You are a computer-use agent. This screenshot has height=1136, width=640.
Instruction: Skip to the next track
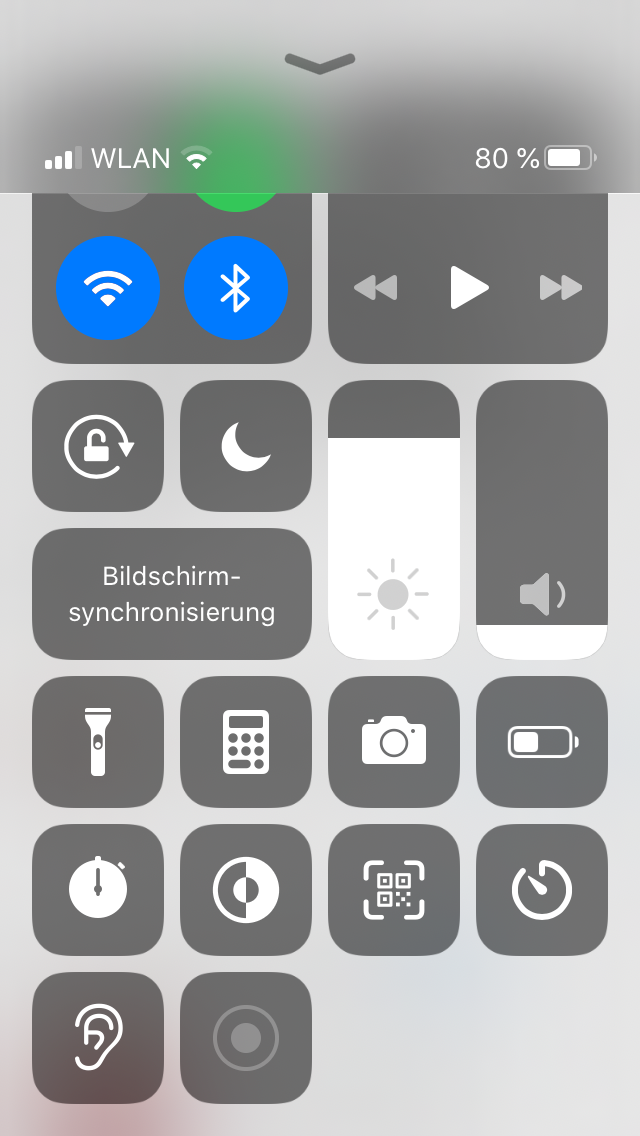[x=560, y=288]
